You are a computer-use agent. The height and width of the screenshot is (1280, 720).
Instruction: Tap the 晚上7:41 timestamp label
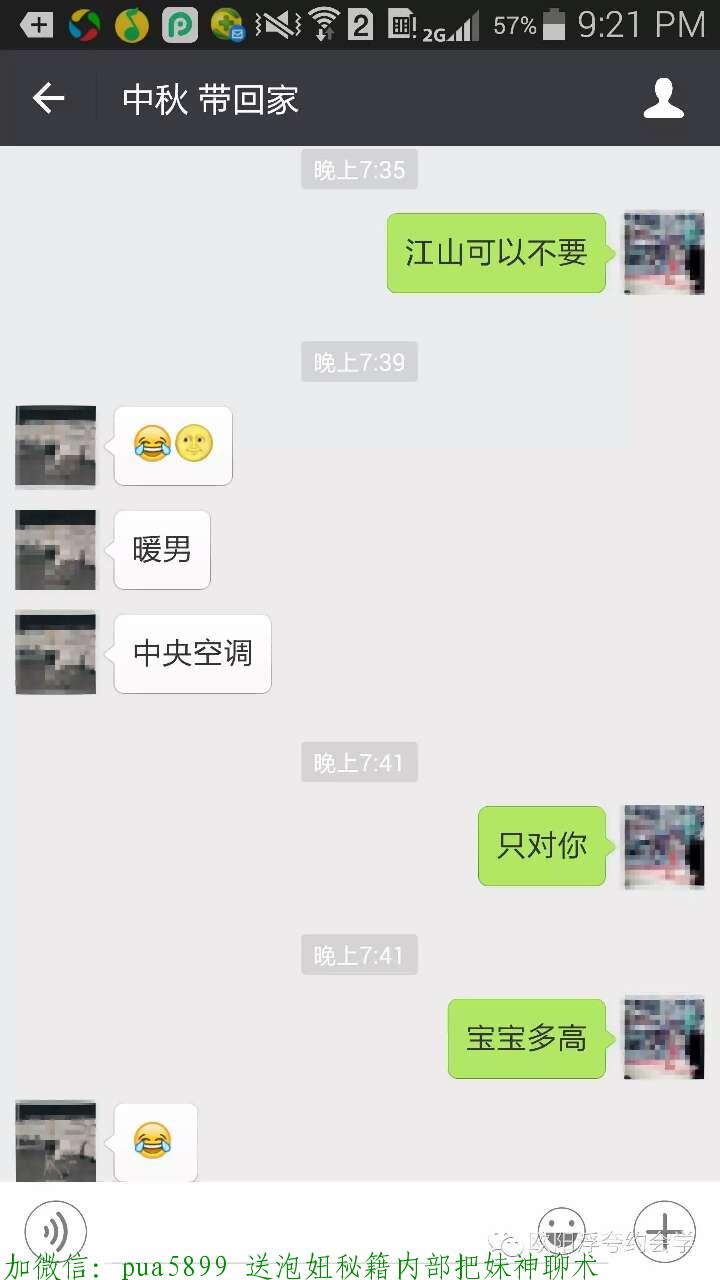tap(358, 762)
